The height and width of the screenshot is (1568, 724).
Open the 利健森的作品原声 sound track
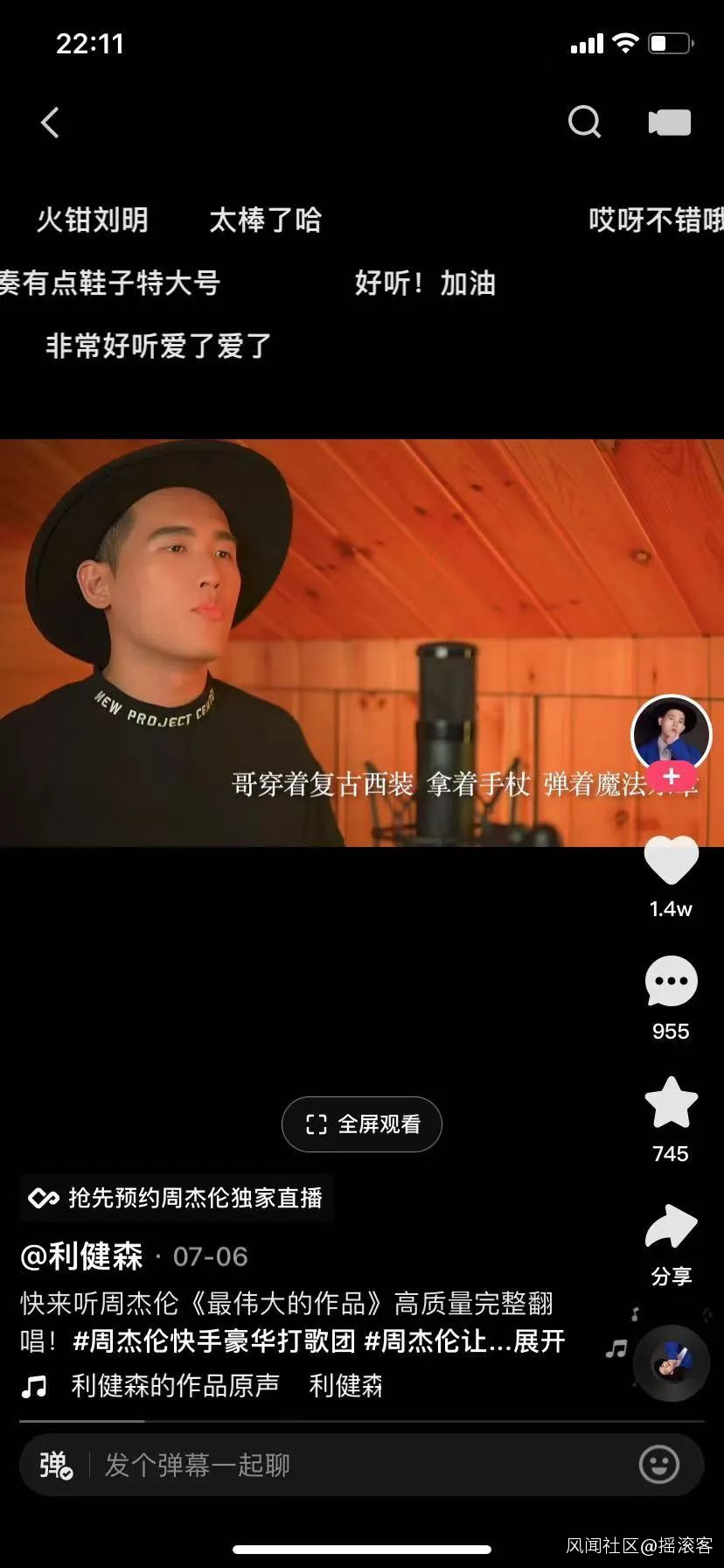[x=175, y=1385]
